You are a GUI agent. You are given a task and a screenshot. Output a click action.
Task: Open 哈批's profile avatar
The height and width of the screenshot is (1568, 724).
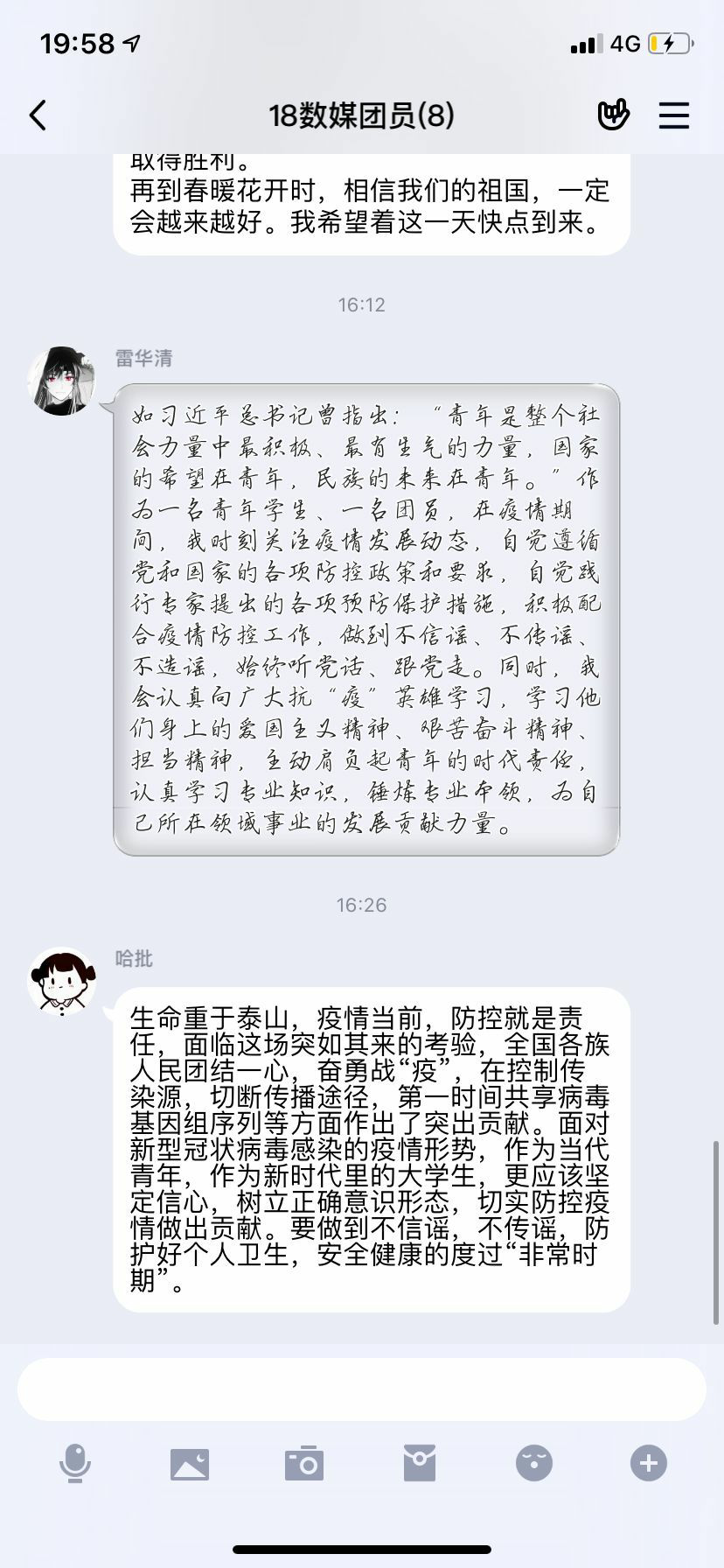tap(61, 982)
